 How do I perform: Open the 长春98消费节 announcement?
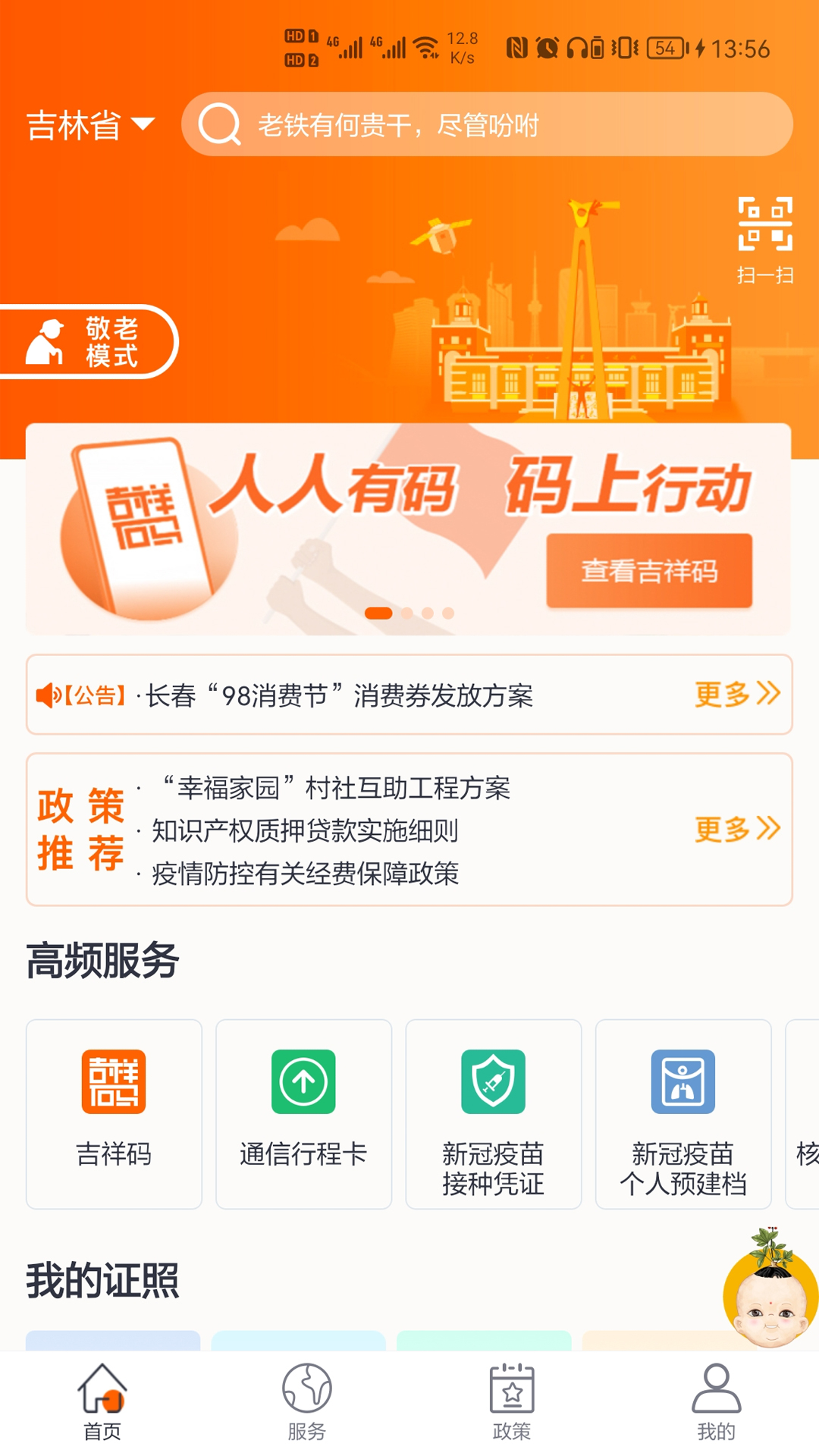pos(339,695)
